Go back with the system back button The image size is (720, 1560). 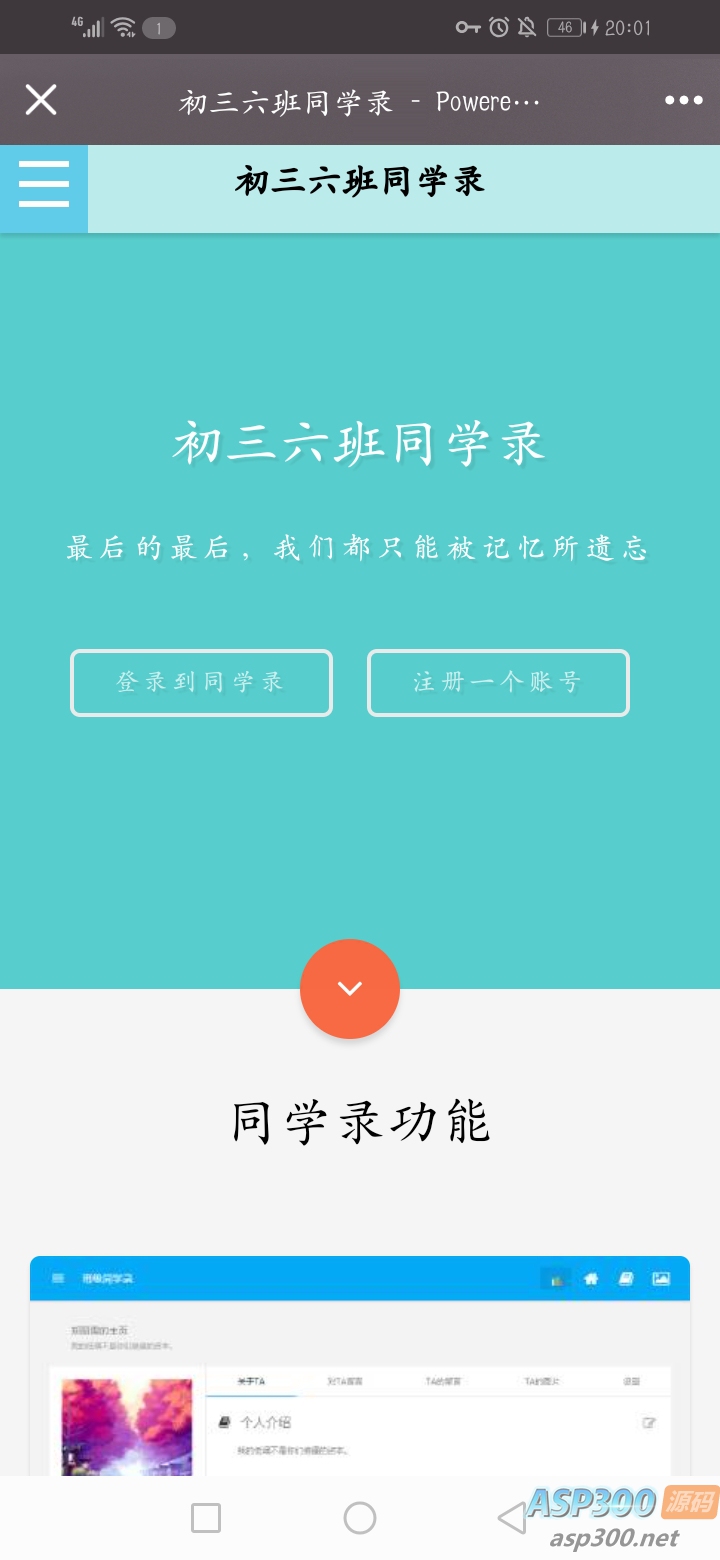pyautogui.click(x=511, y=1518)
